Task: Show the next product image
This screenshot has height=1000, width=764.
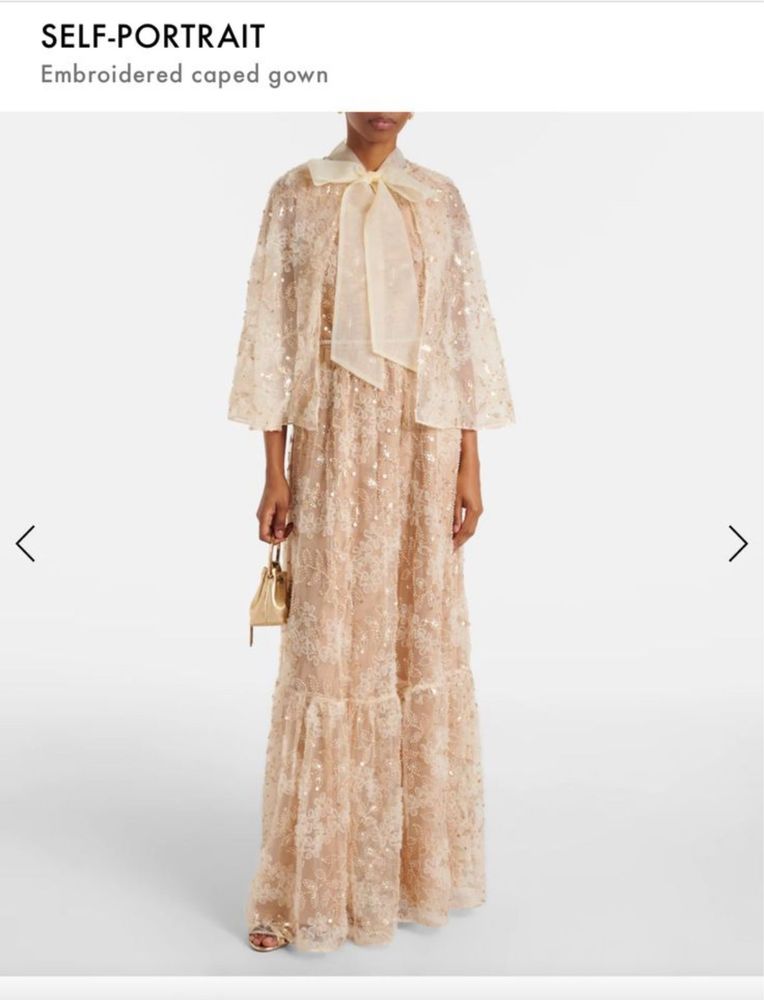Action: (737, 543)
